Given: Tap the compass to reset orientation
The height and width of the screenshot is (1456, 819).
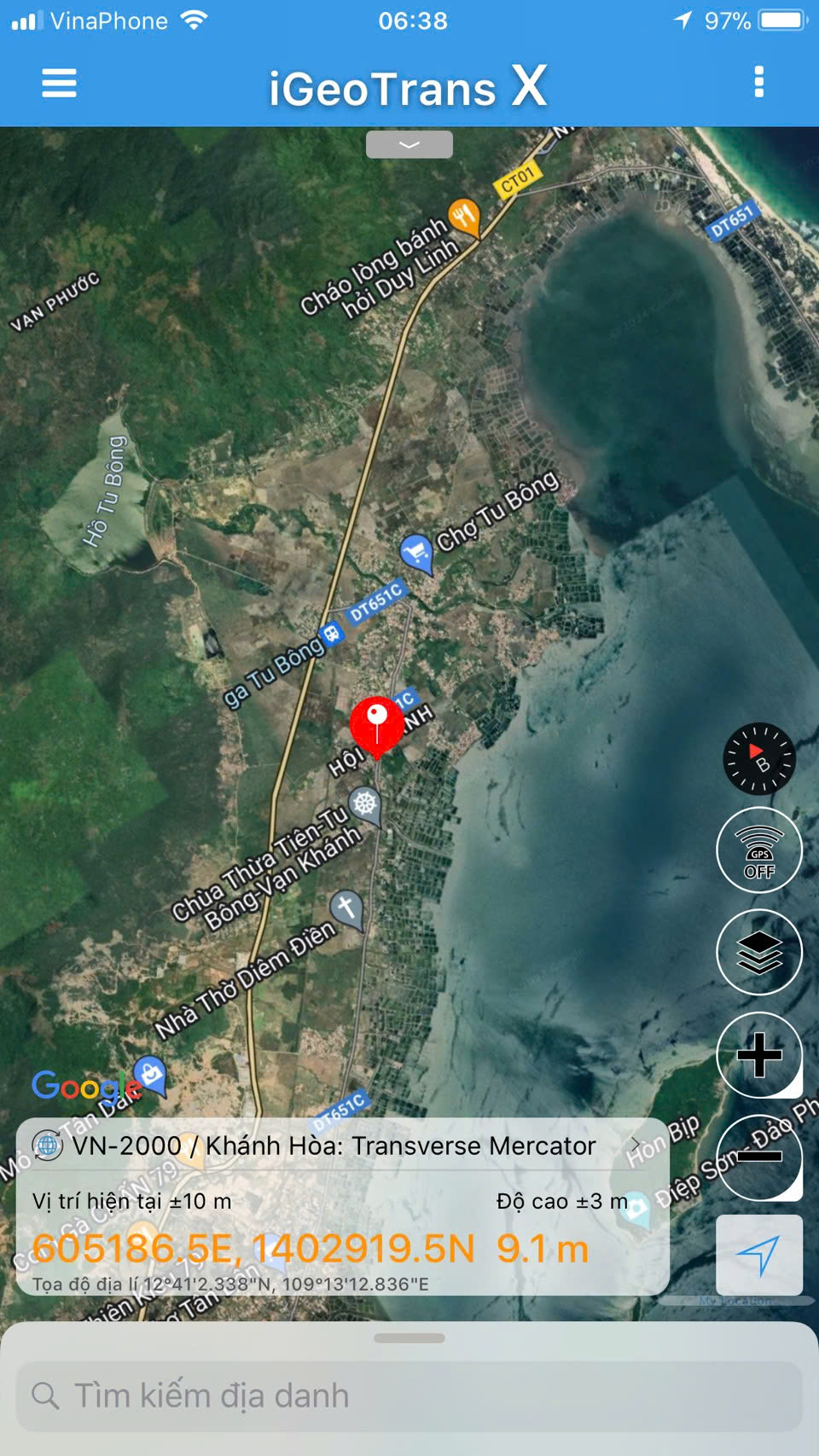Looking at the screenshot, I should coord(759,758).
